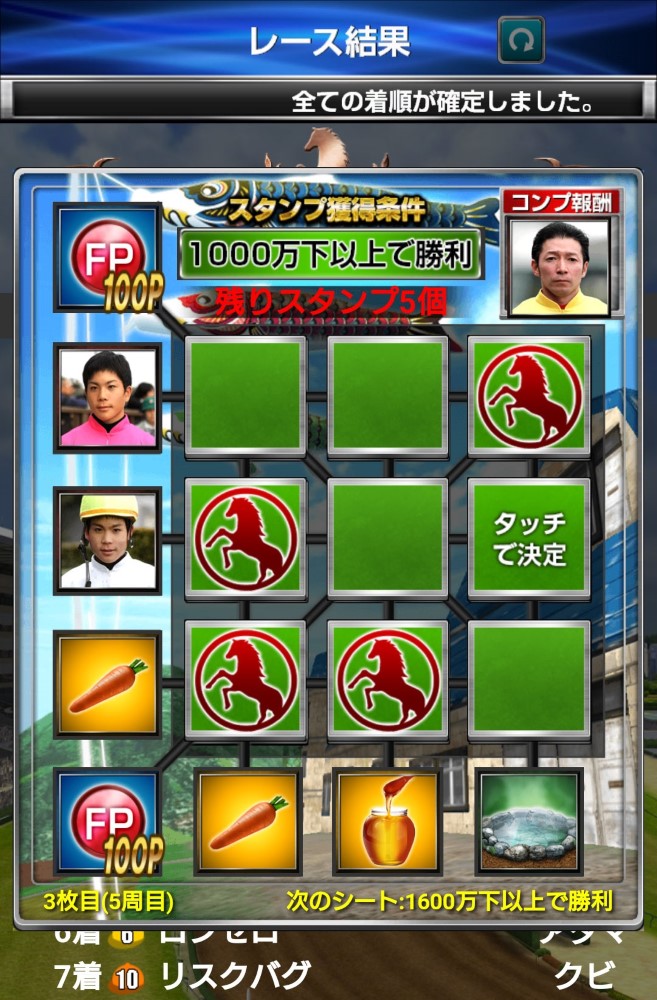This screenshot has width=657, height=1000.
Task: Tap the refresh icon beside レース結果
Action: tap(522, 41)
